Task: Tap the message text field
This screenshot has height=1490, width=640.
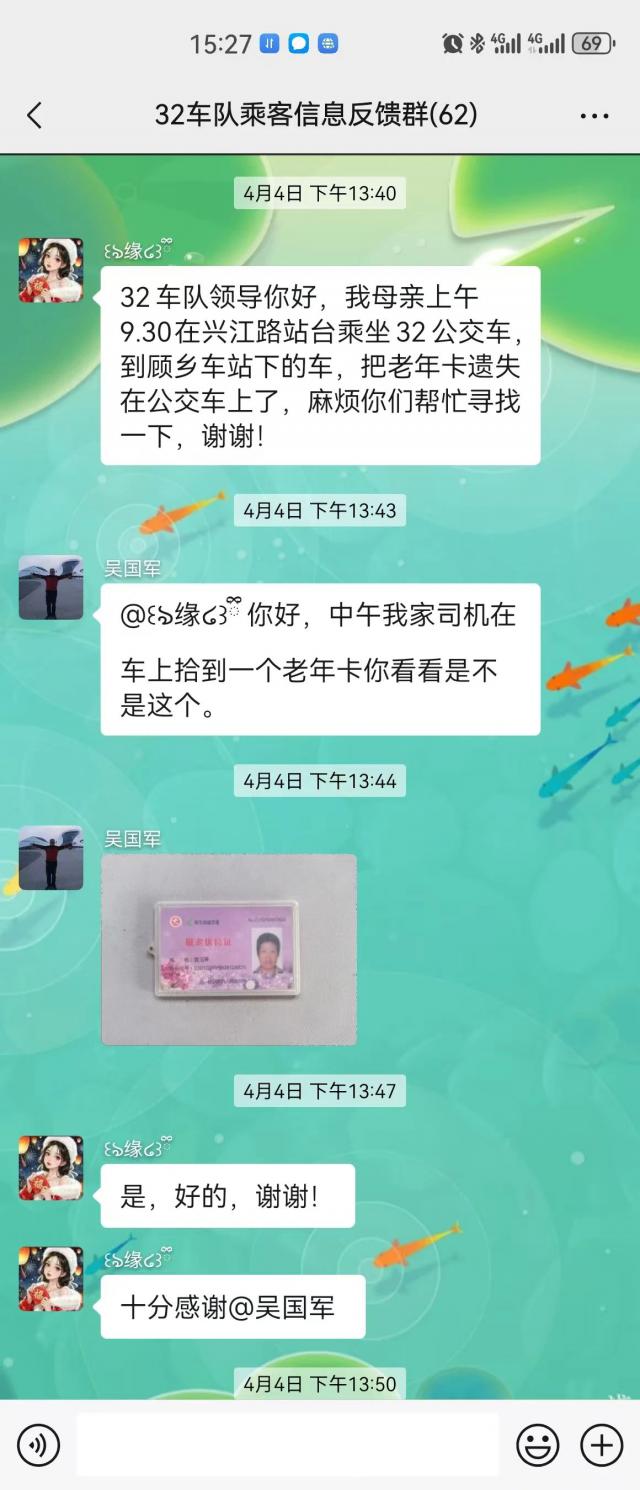Action: [287, 1445]
